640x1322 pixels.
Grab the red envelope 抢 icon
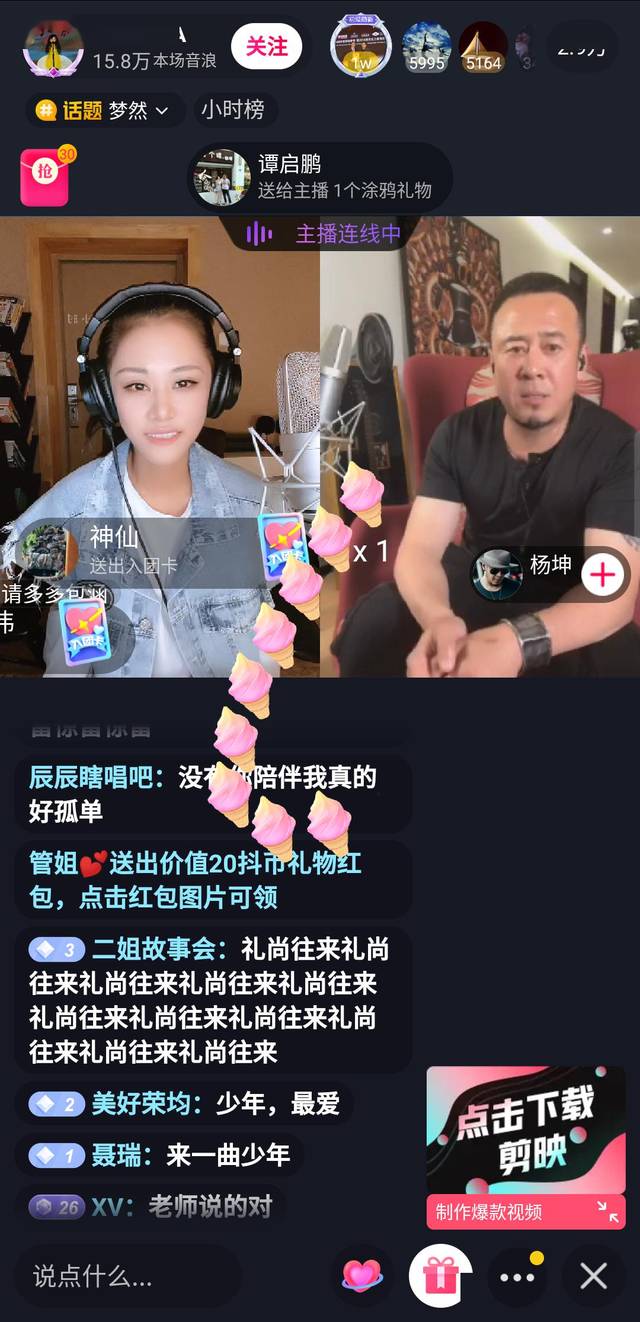45,176
